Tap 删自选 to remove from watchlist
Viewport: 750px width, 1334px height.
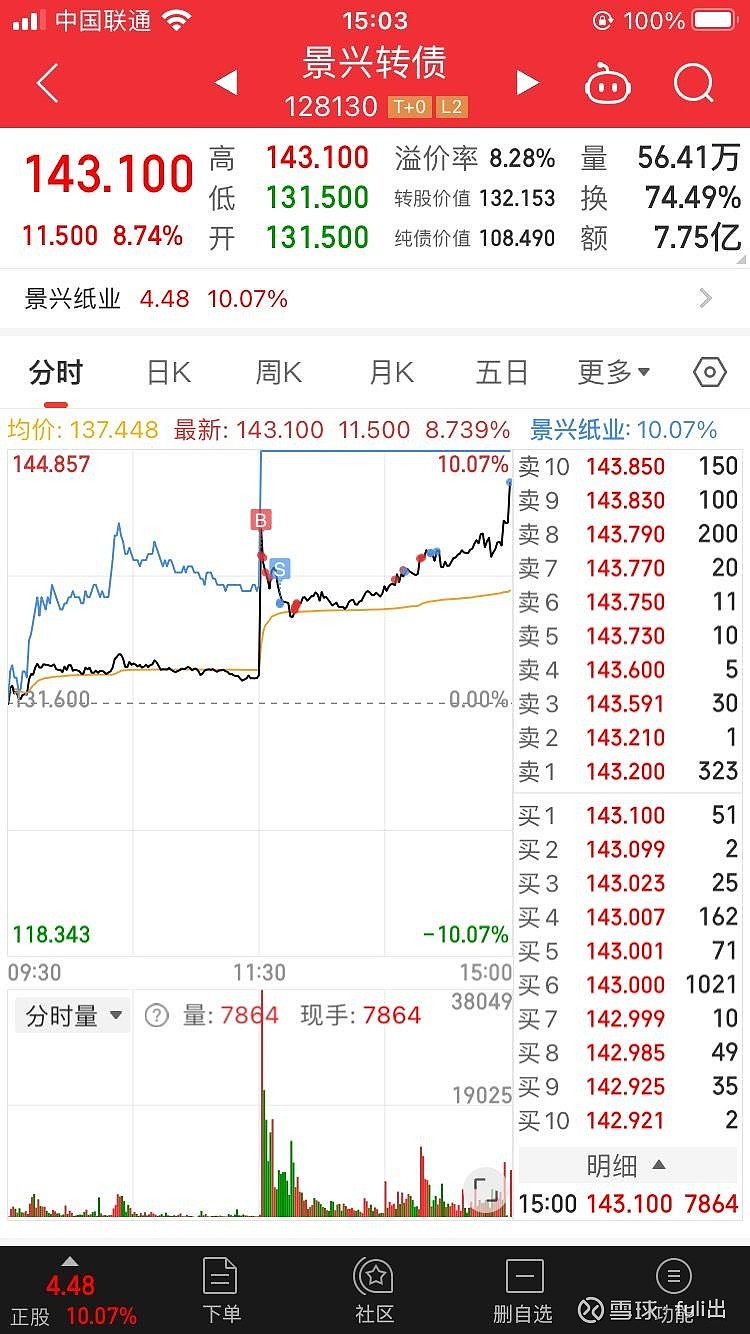pyautogui.click(x=524, y=1288)
